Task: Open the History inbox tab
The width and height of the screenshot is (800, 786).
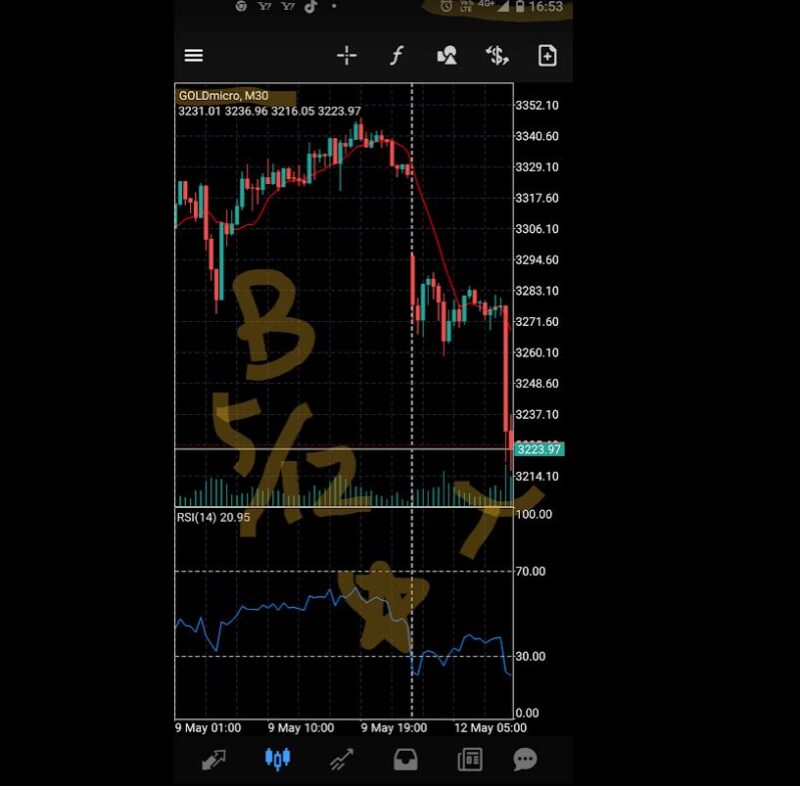Action: 404,760
